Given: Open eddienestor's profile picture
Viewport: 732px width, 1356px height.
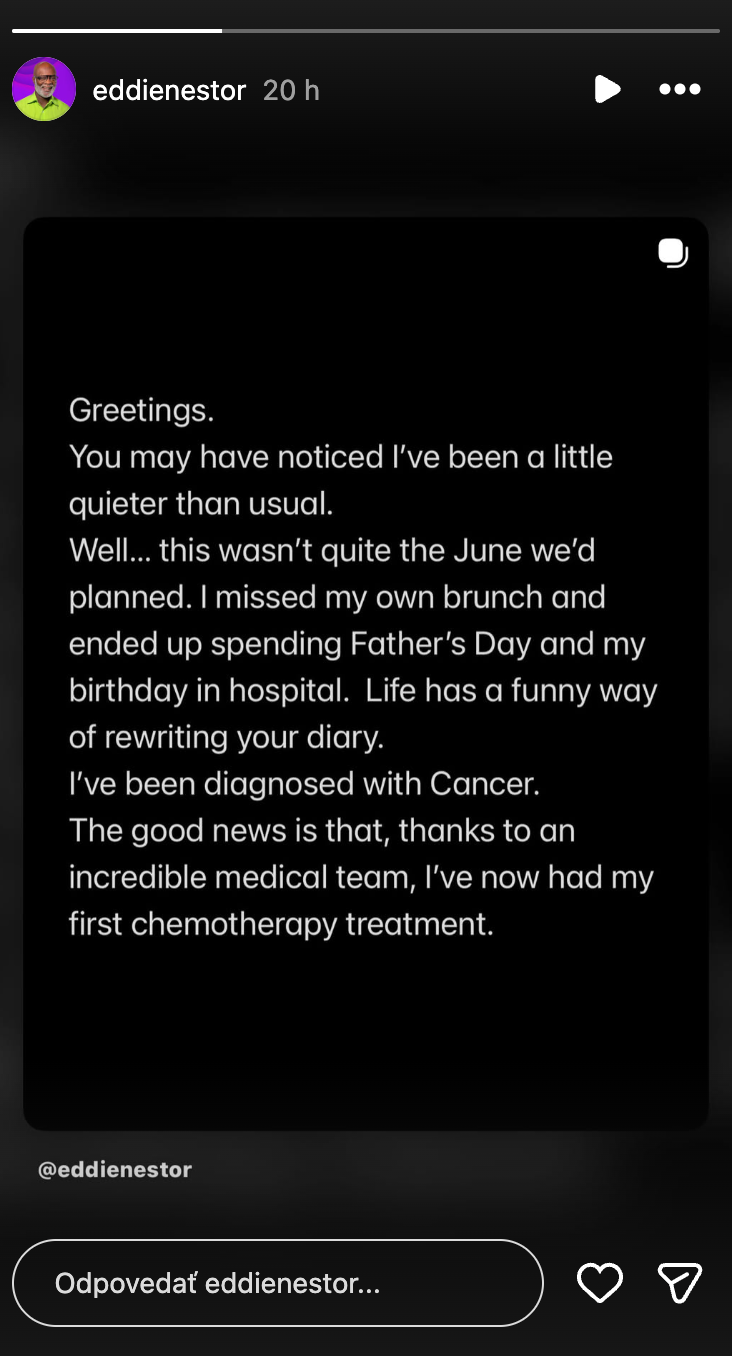Looking at the screenshot, I should (44, 90).
